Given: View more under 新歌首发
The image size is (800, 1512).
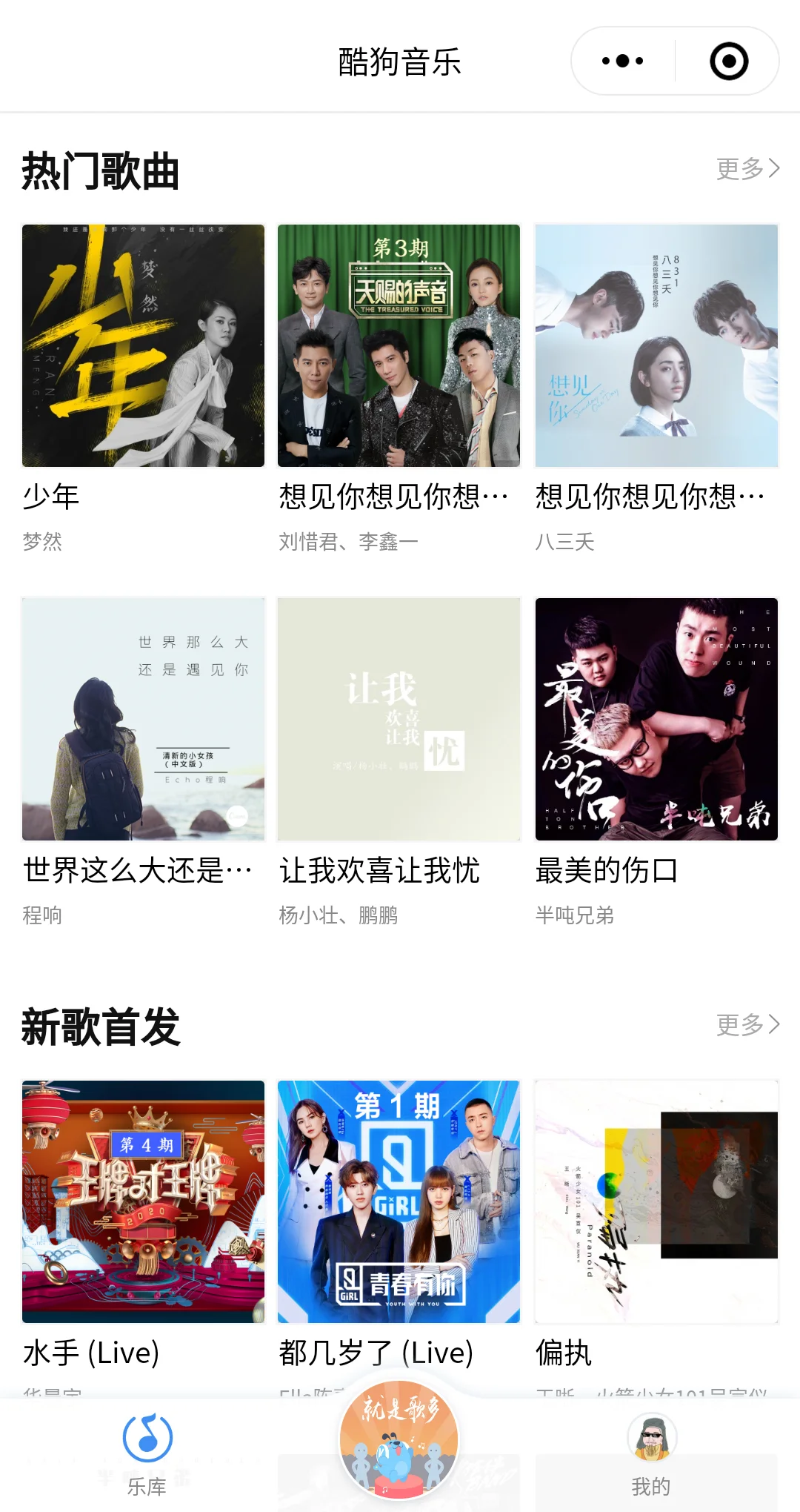Looking at the screenshot, I should (747, 1024).
